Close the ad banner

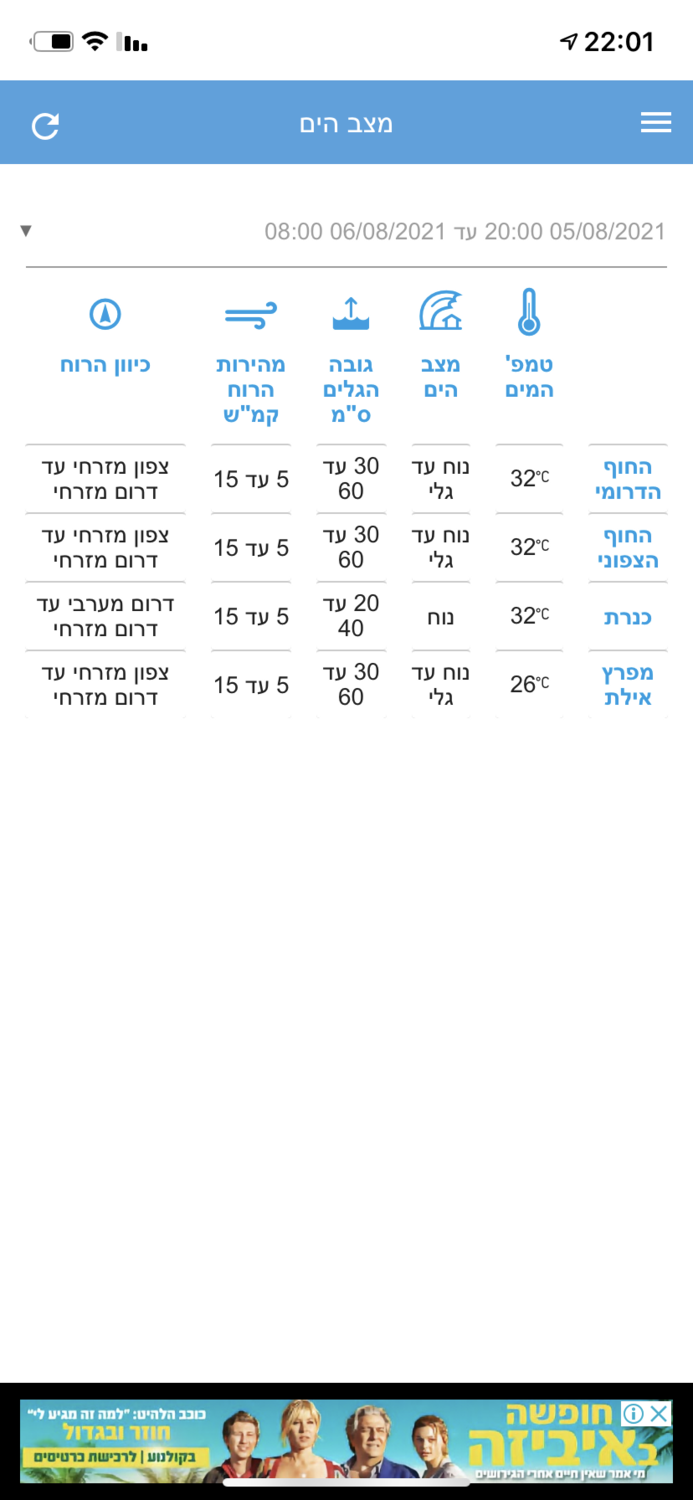point(659,1413)
